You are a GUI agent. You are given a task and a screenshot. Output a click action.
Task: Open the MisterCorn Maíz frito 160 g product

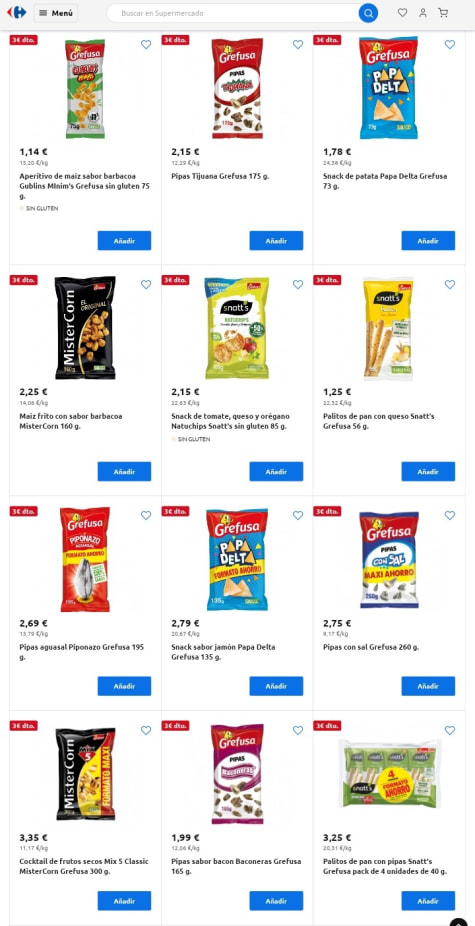tap(71, 421)
